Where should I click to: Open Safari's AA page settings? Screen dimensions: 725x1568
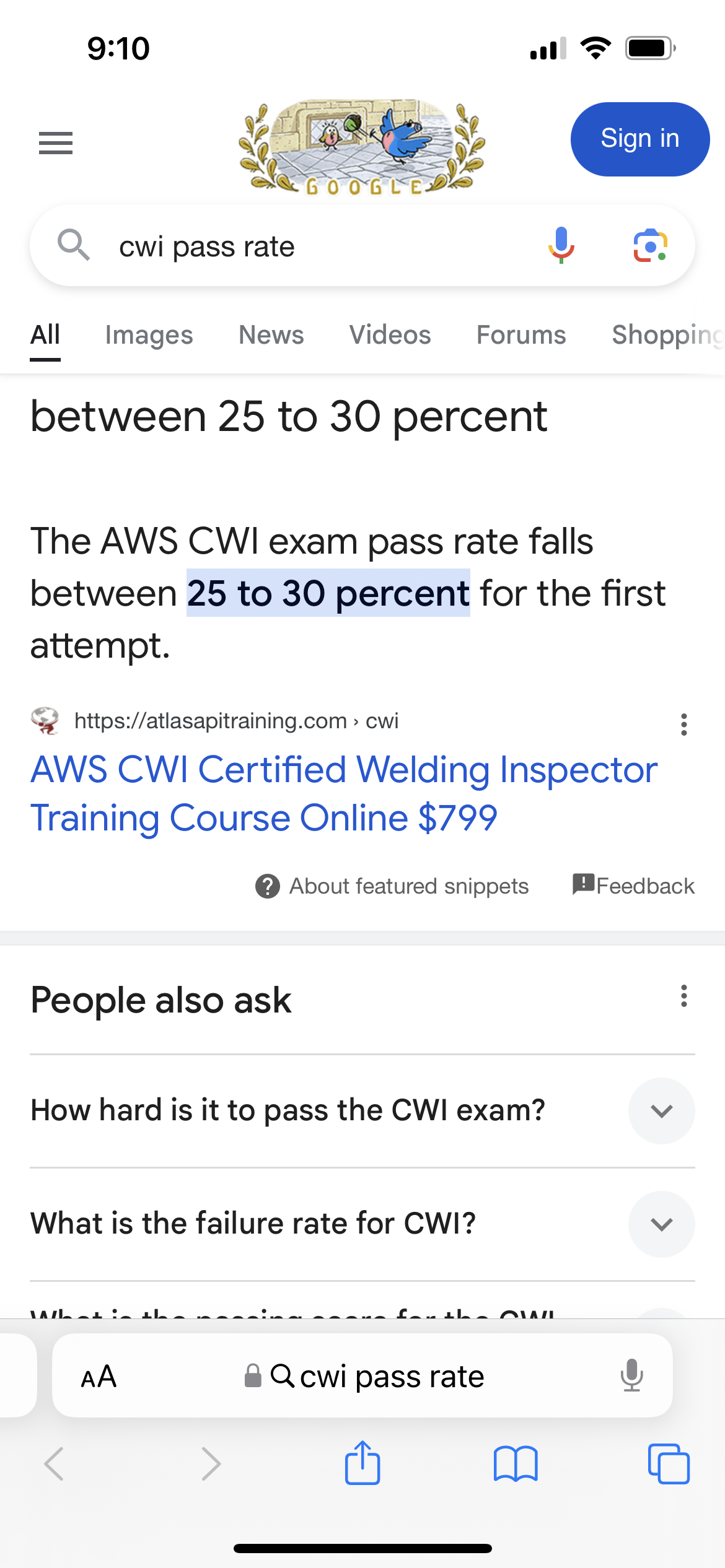click(99, 1377)
